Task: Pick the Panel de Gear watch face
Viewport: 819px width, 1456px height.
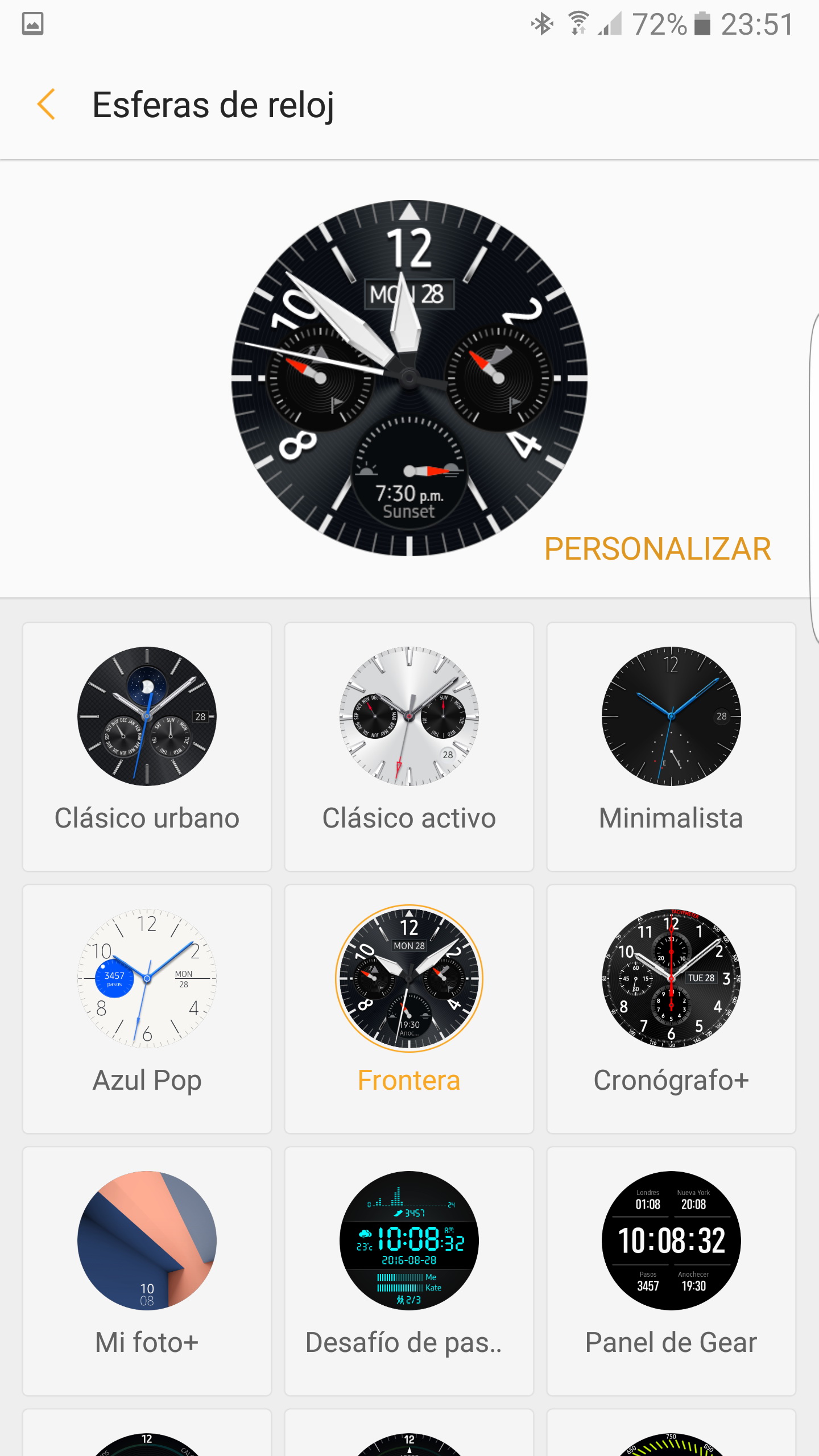Action: click(671, 1269)
